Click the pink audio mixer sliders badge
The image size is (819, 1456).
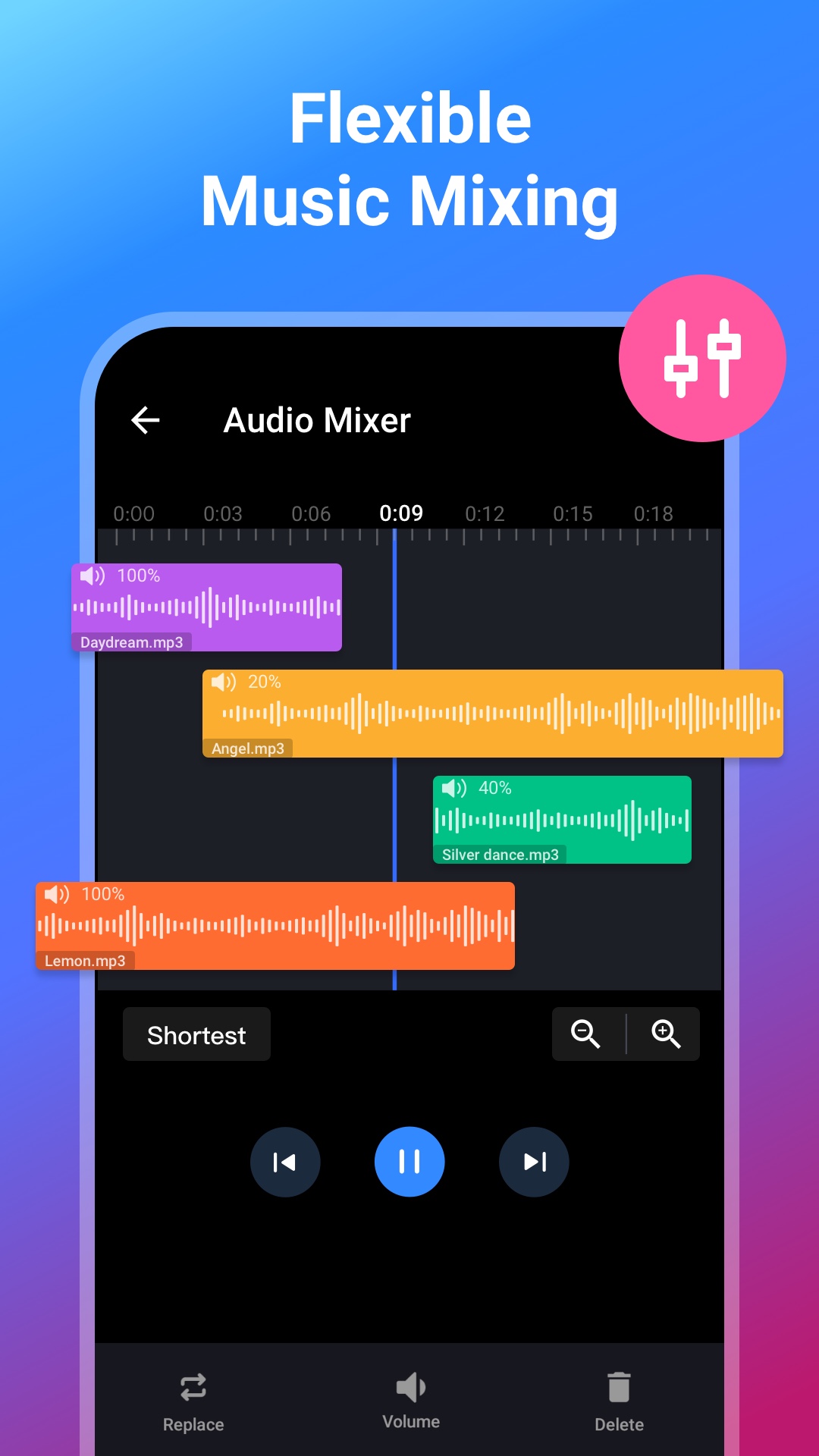pyautogui.click(x=701, y=356)
